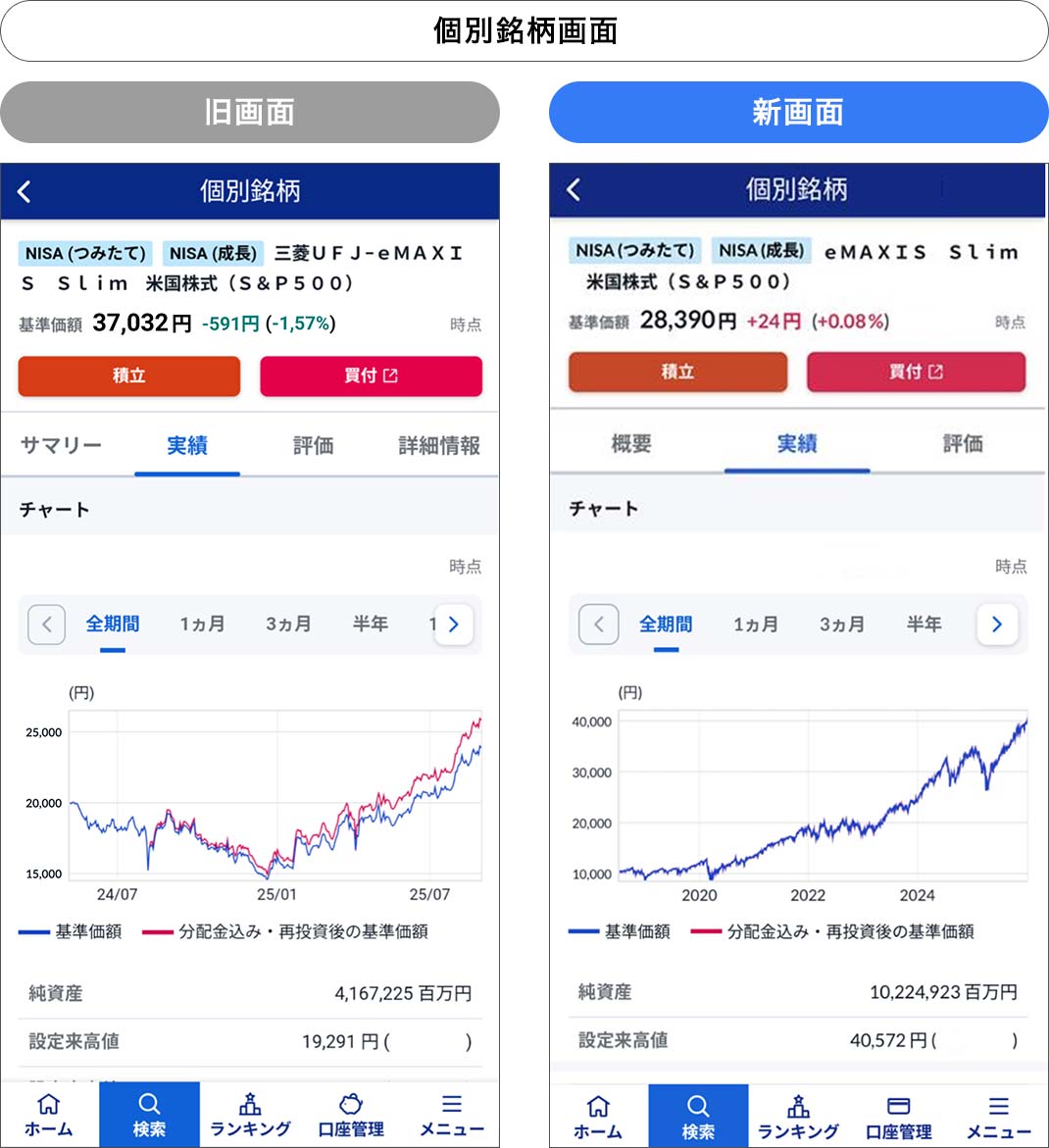This screenshot has height=1148, width=1049.
Task: Open the 買付 external purchase link
Action: 371,375
